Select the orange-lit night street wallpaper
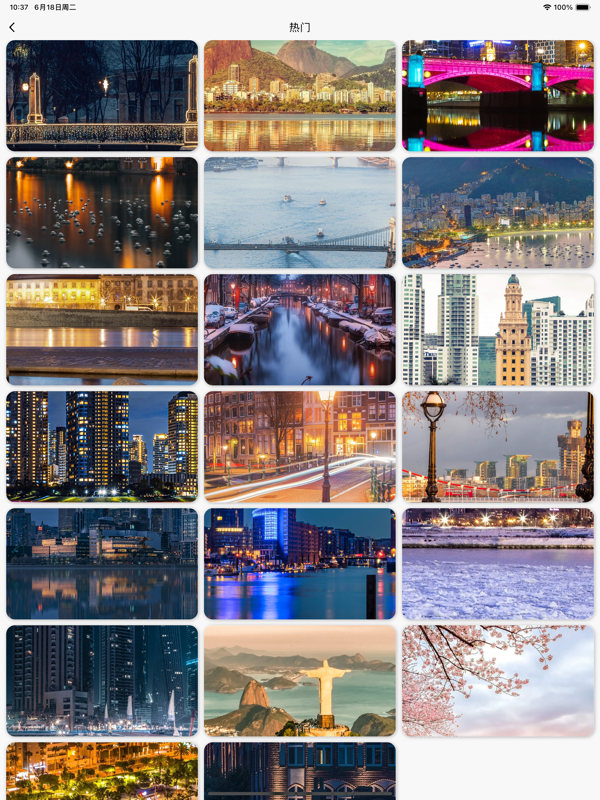The image size is (600, 800). [102, 770]
